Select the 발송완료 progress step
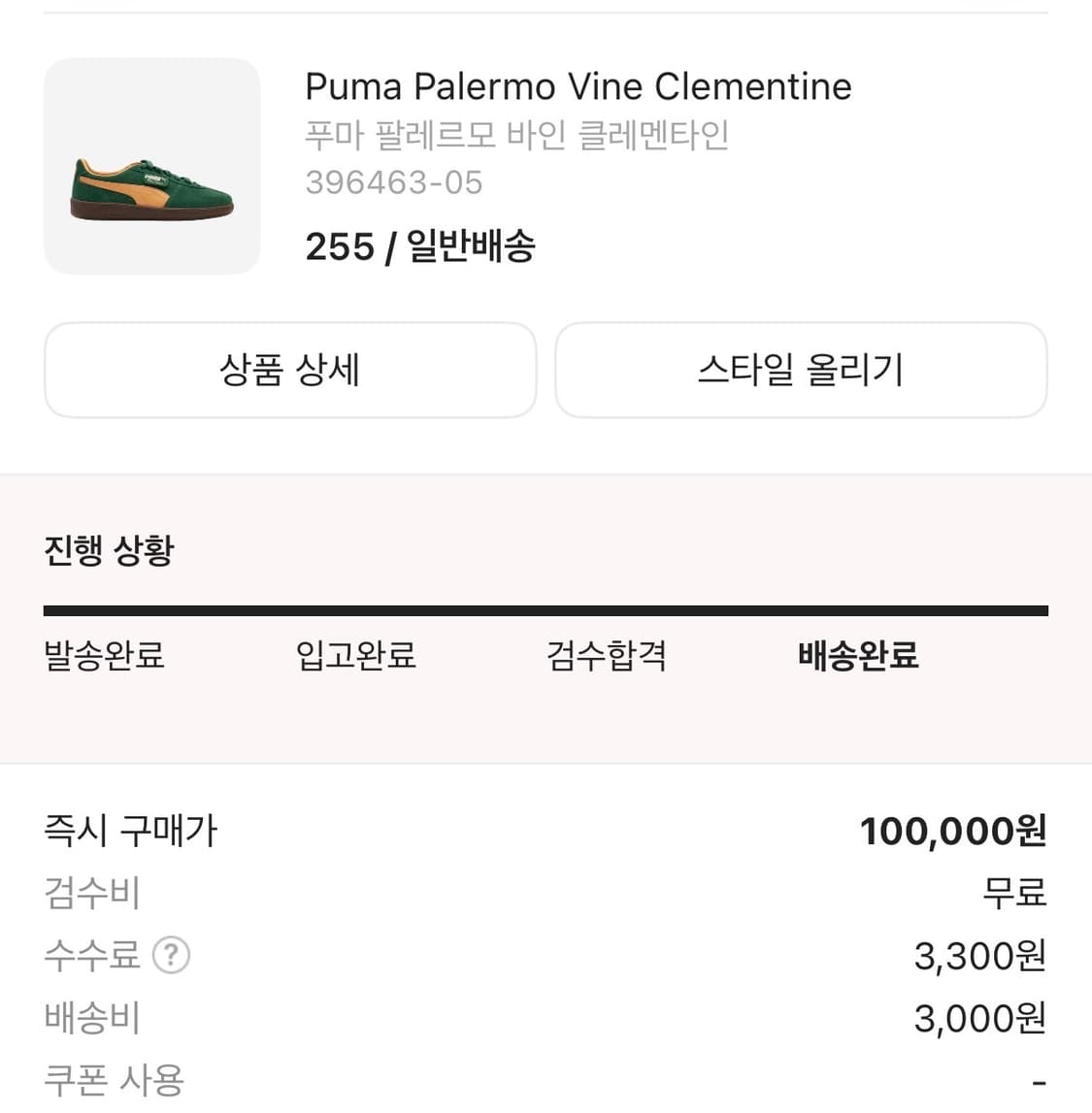The height and width of the screenshot is (1113, 1092). click(x=103, y=657)
